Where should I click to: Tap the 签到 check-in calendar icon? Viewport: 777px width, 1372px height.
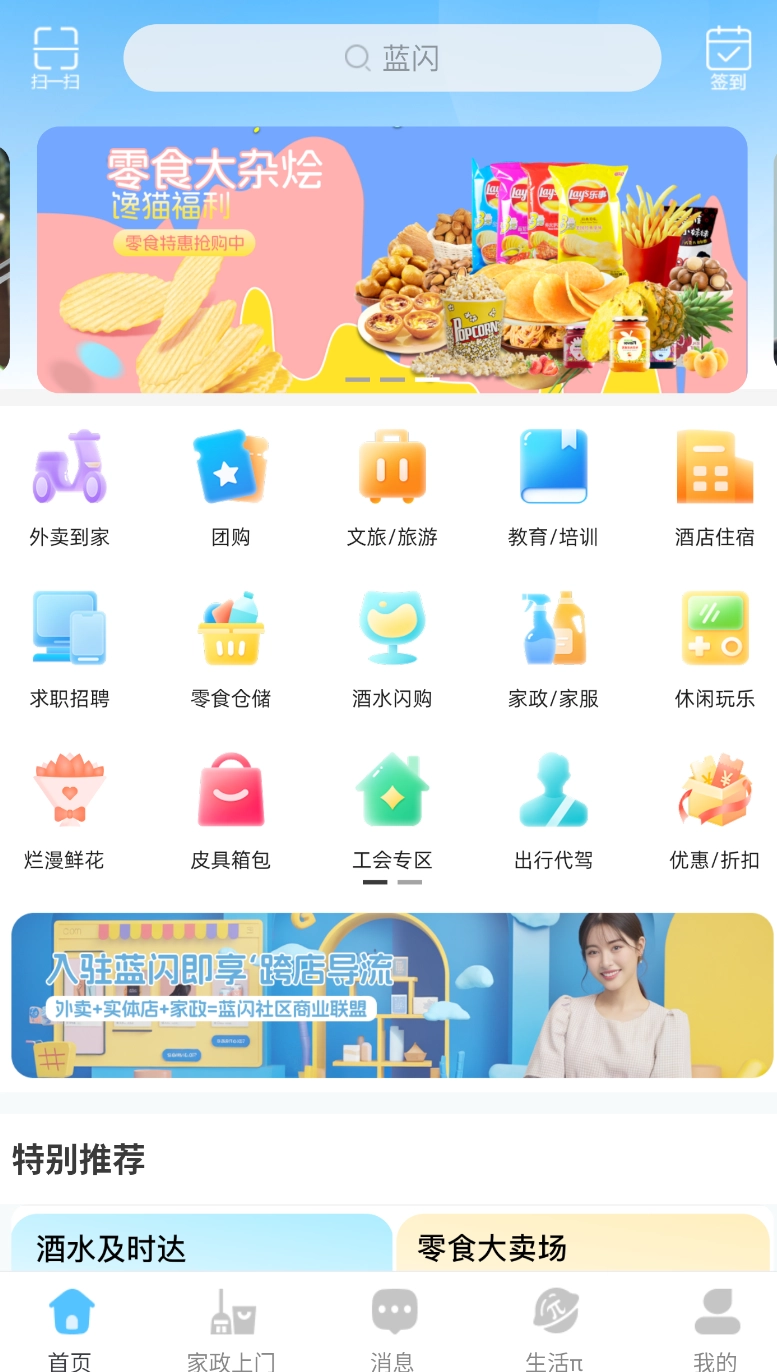pyautogui.click(x=729, y=55)
